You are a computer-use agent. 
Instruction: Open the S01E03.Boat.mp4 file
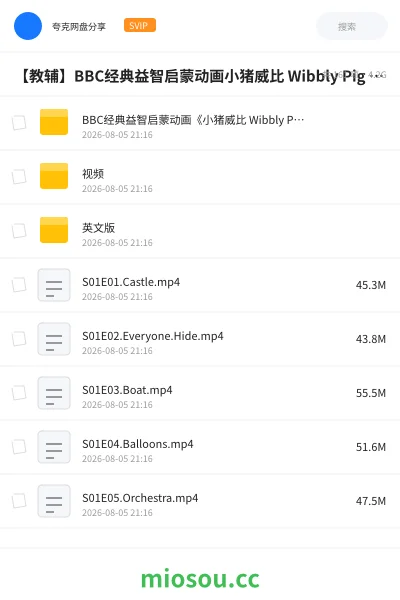(x=200, y=393)
